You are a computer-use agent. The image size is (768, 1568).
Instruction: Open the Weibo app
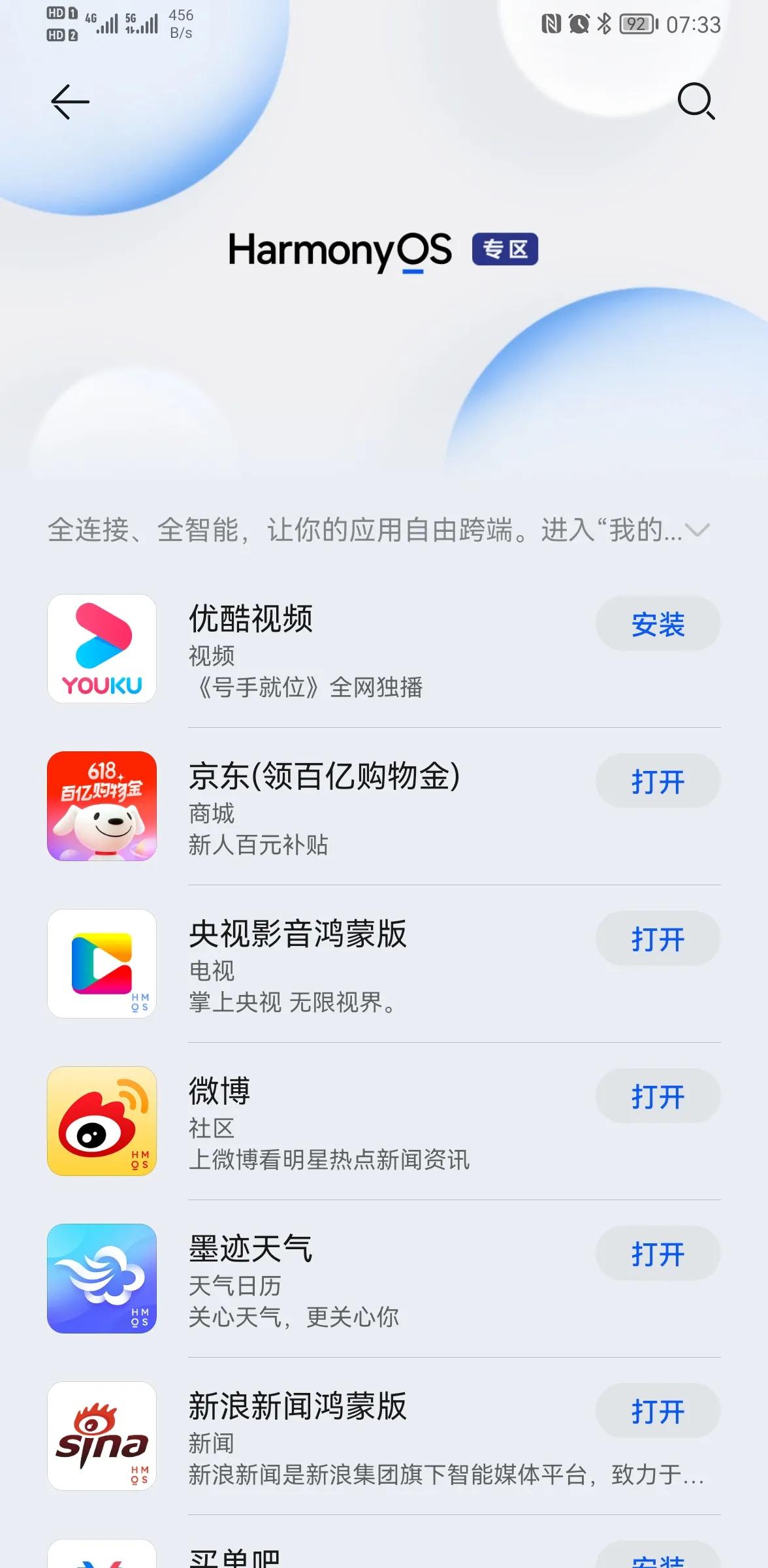pos(658,1097)
